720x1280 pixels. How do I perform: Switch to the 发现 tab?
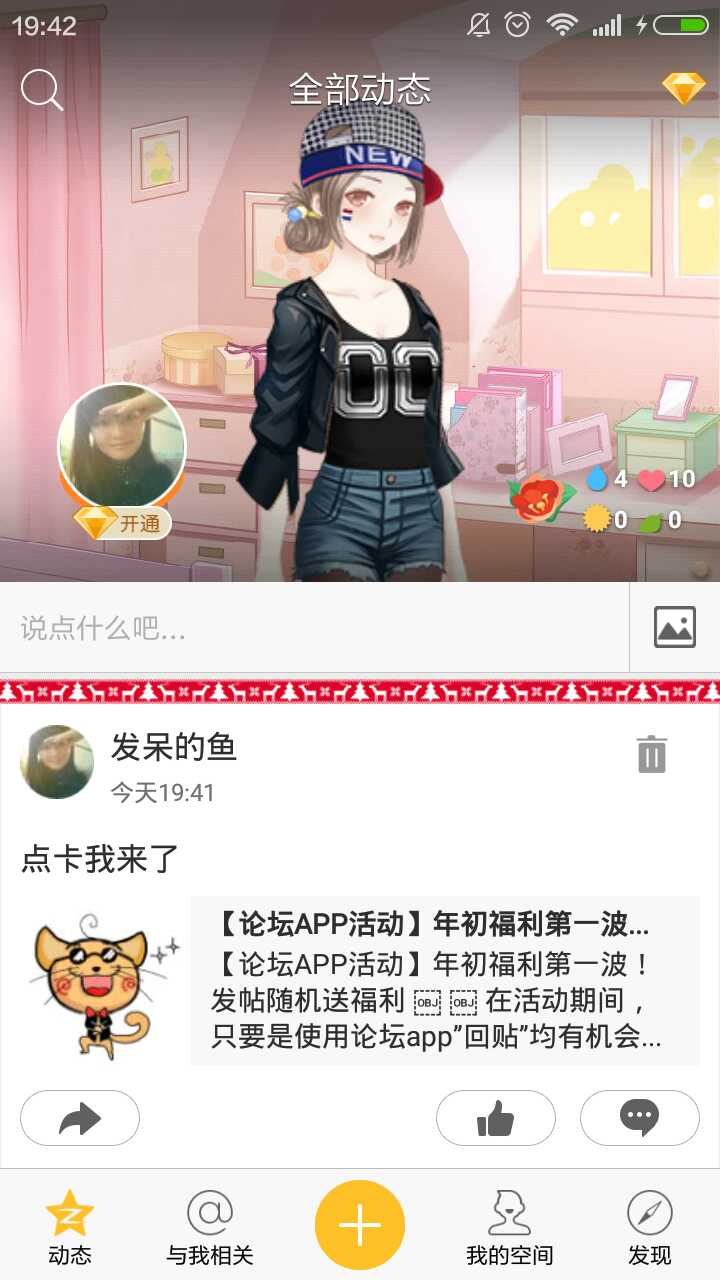pos(650,1228)
